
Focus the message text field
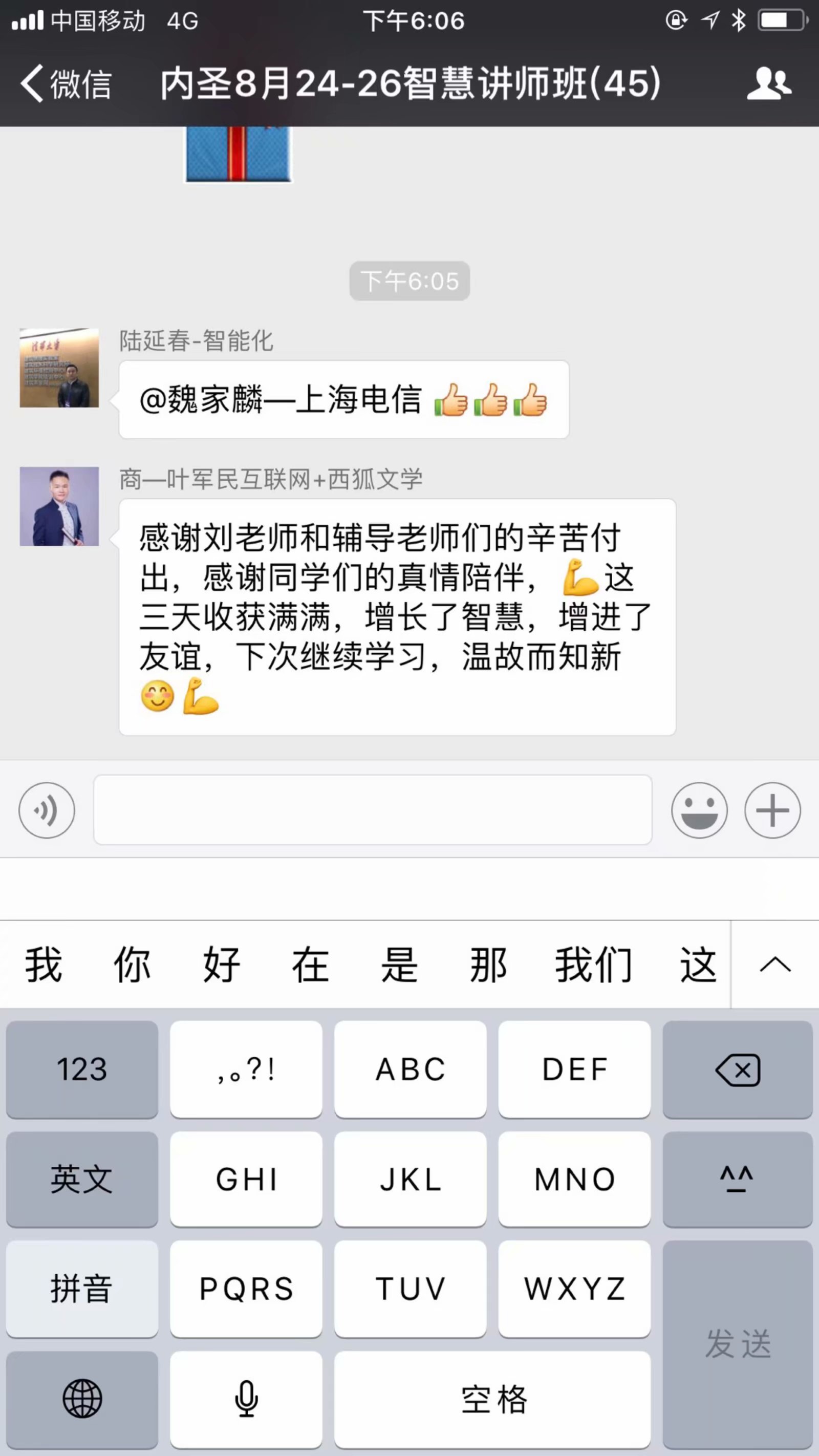373,810
